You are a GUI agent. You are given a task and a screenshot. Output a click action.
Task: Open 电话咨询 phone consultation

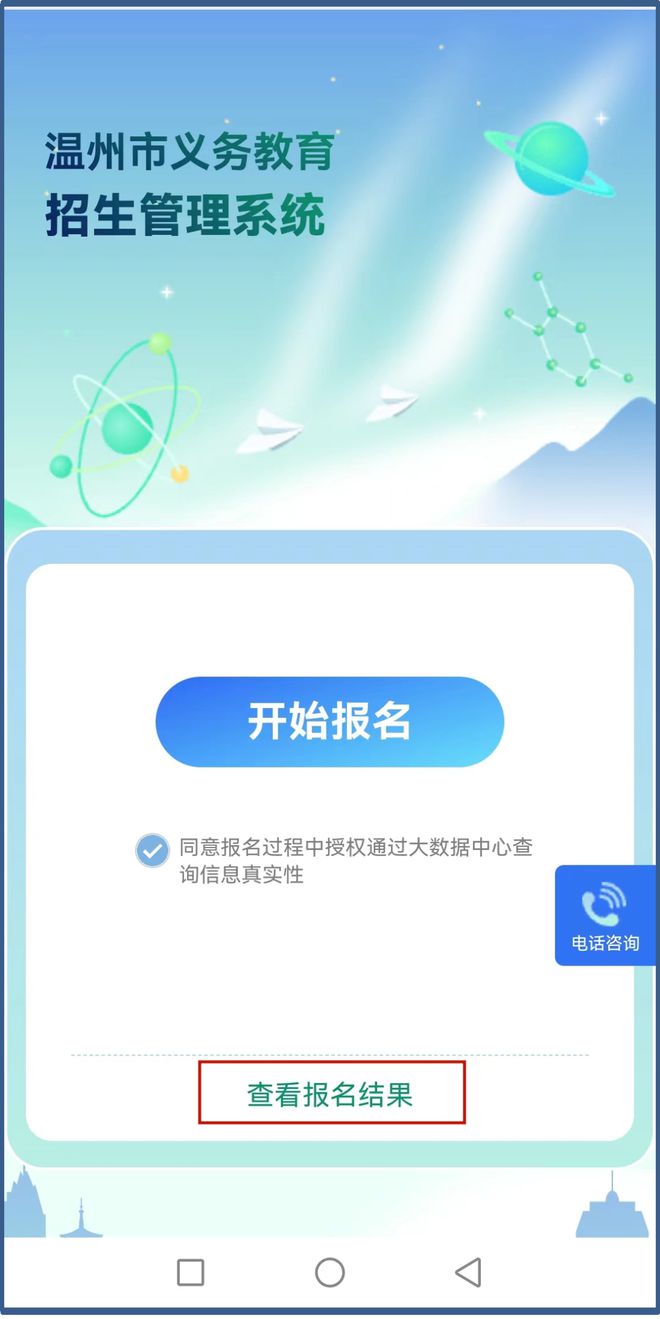point(606,915)
